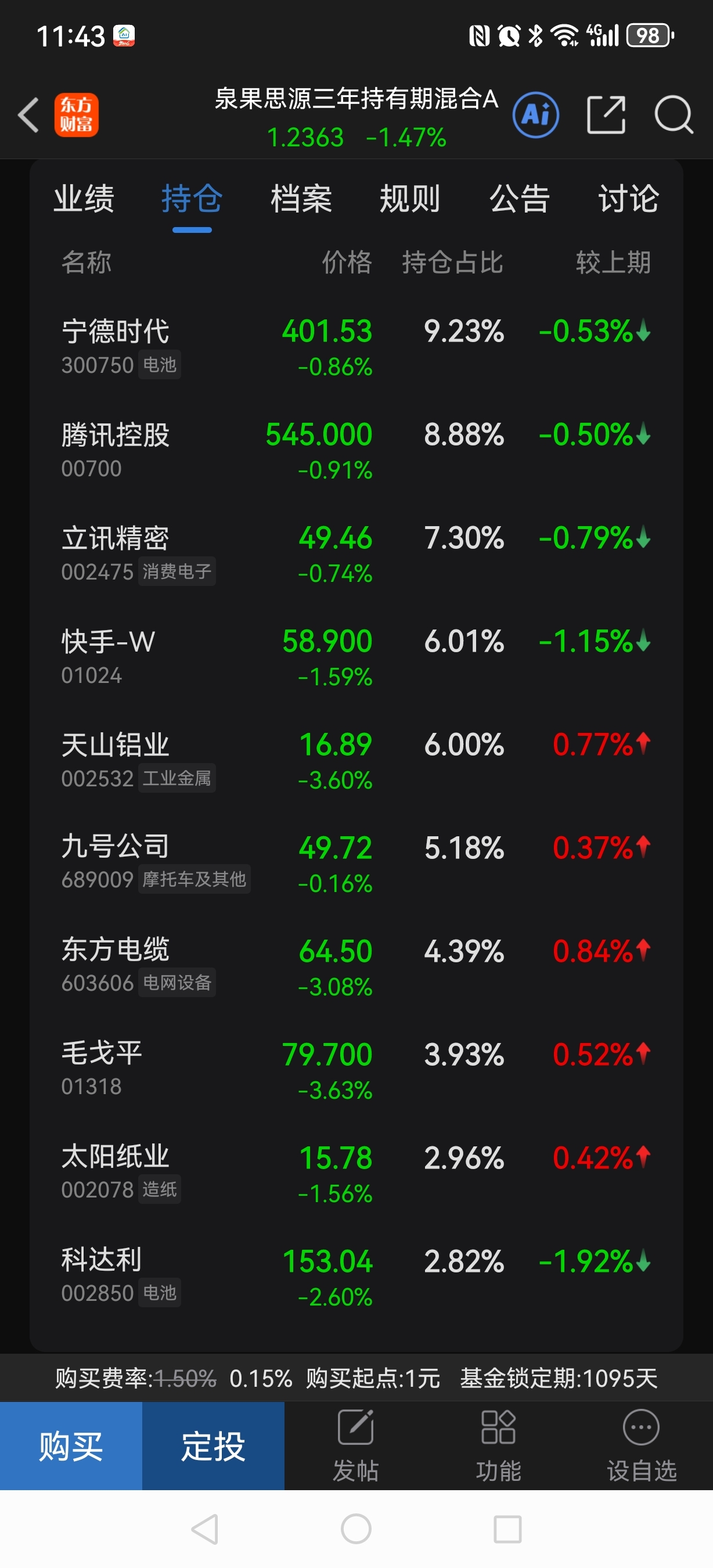The width and height of the screenshot is (713, 1568).
Task: Open the 天山铝业 holding row
Action: click(x=356, y=761)
